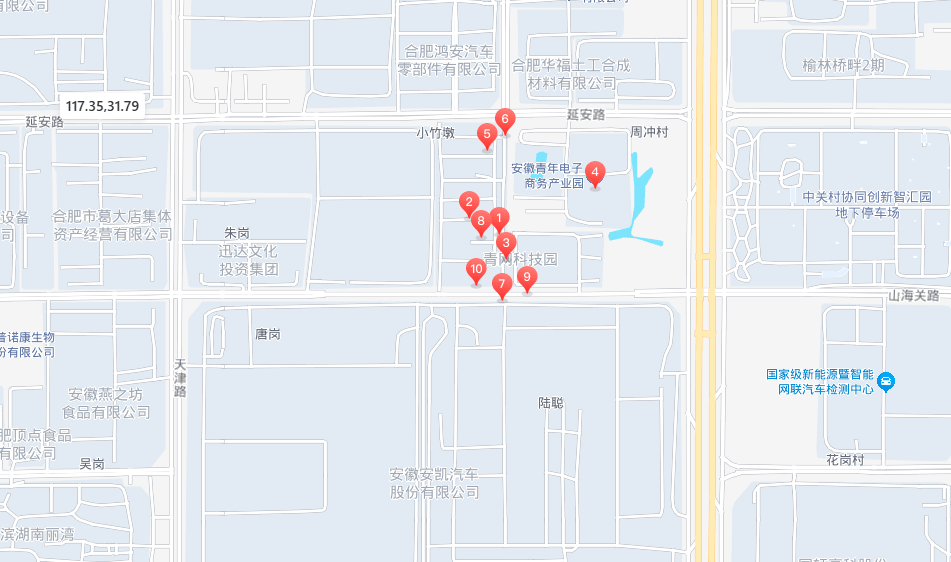Screen dimensions: 951x562
Task: Tap the red pin labeled 2
Action: pyautogui.click(x=469, y=201)
